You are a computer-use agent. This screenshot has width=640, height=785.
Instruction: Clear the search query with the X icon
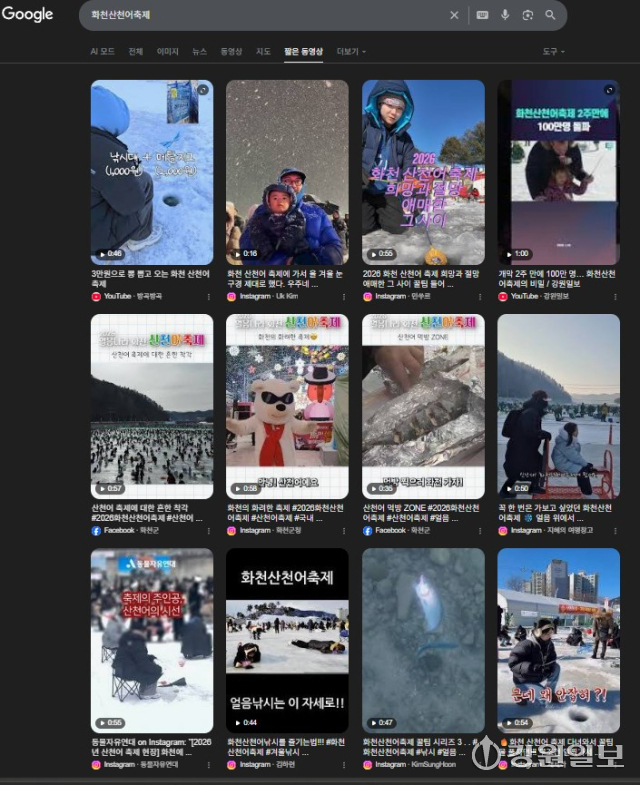454,15
